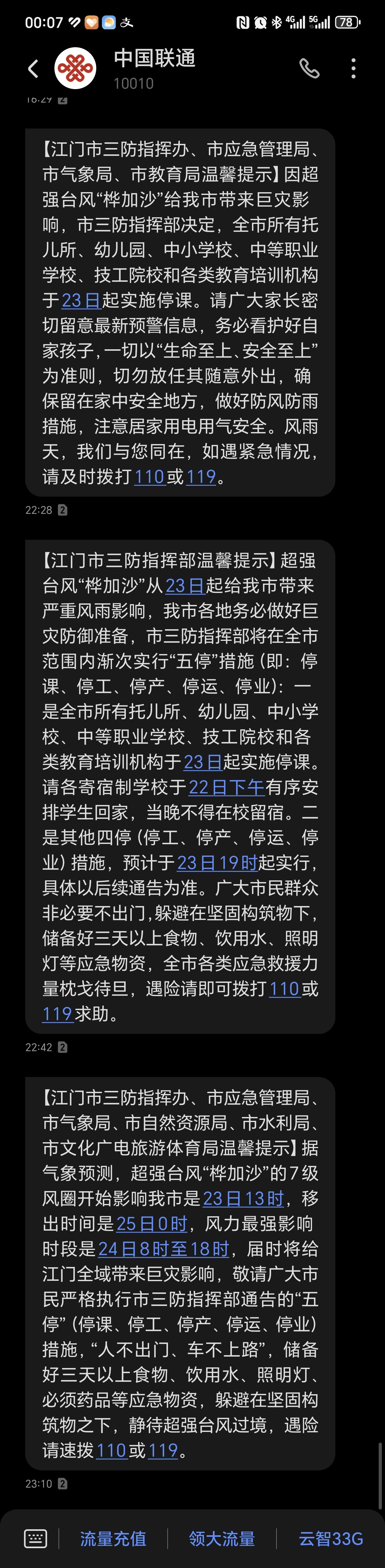Screen dimensions: 385x1568
Task: Open the overflow menu
Action: point(353,69)
